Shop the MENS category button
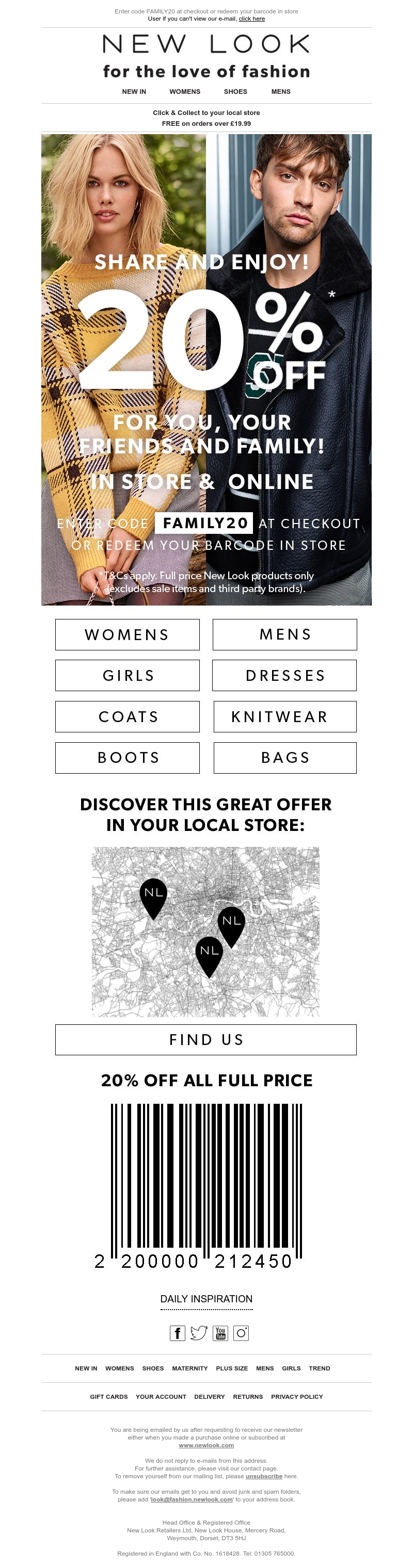413x1568 pixels. pos(284,635)
